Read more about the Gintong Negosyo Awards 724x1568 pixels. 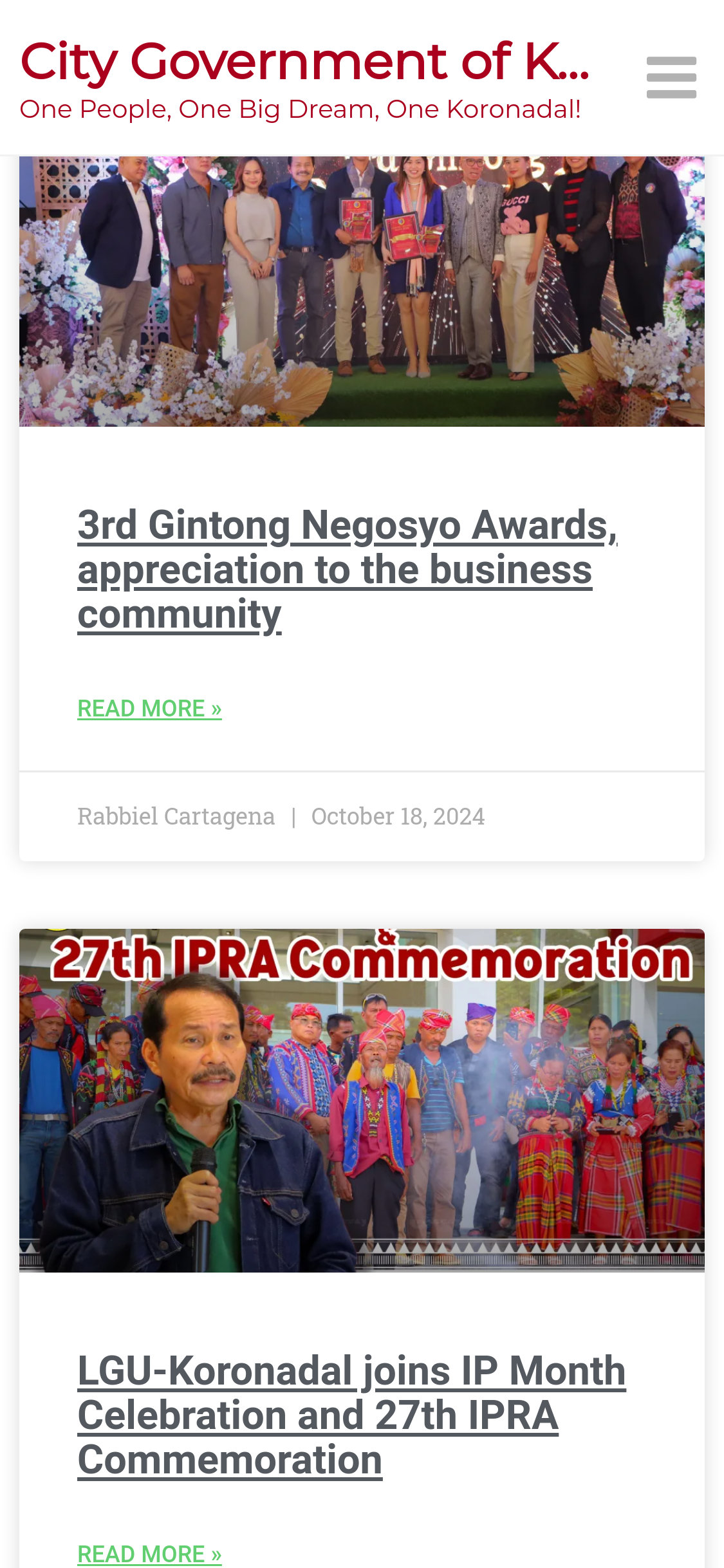149,709
